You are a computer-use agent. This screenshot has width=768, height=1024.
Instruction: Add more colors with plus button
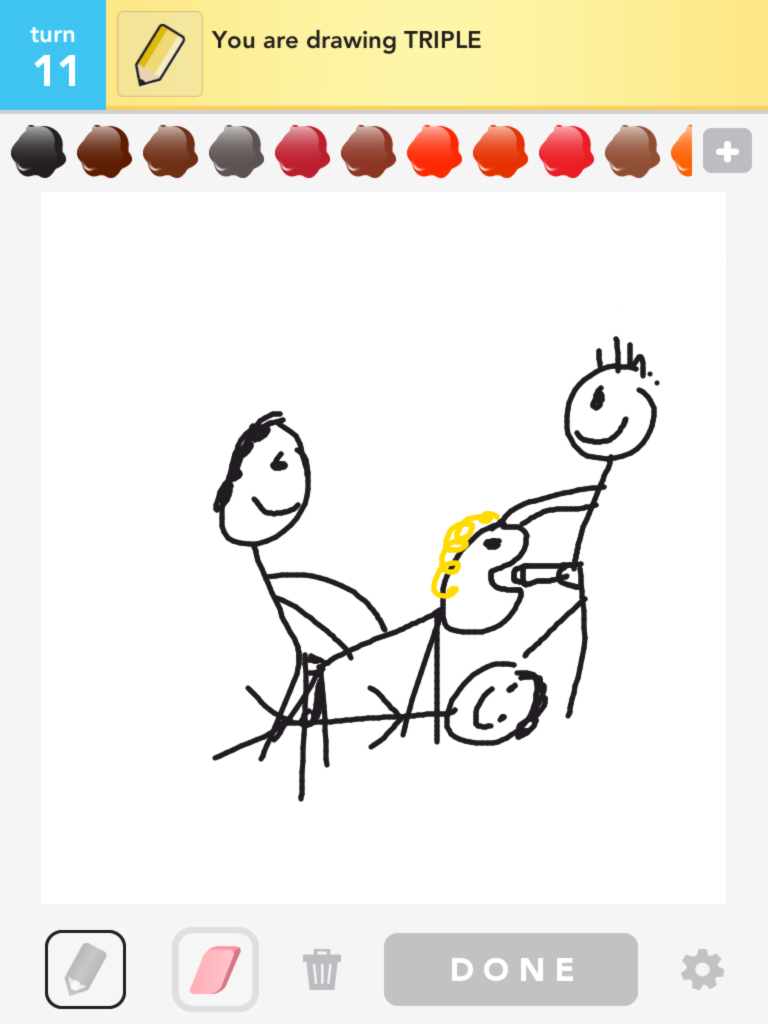(727, 152)
